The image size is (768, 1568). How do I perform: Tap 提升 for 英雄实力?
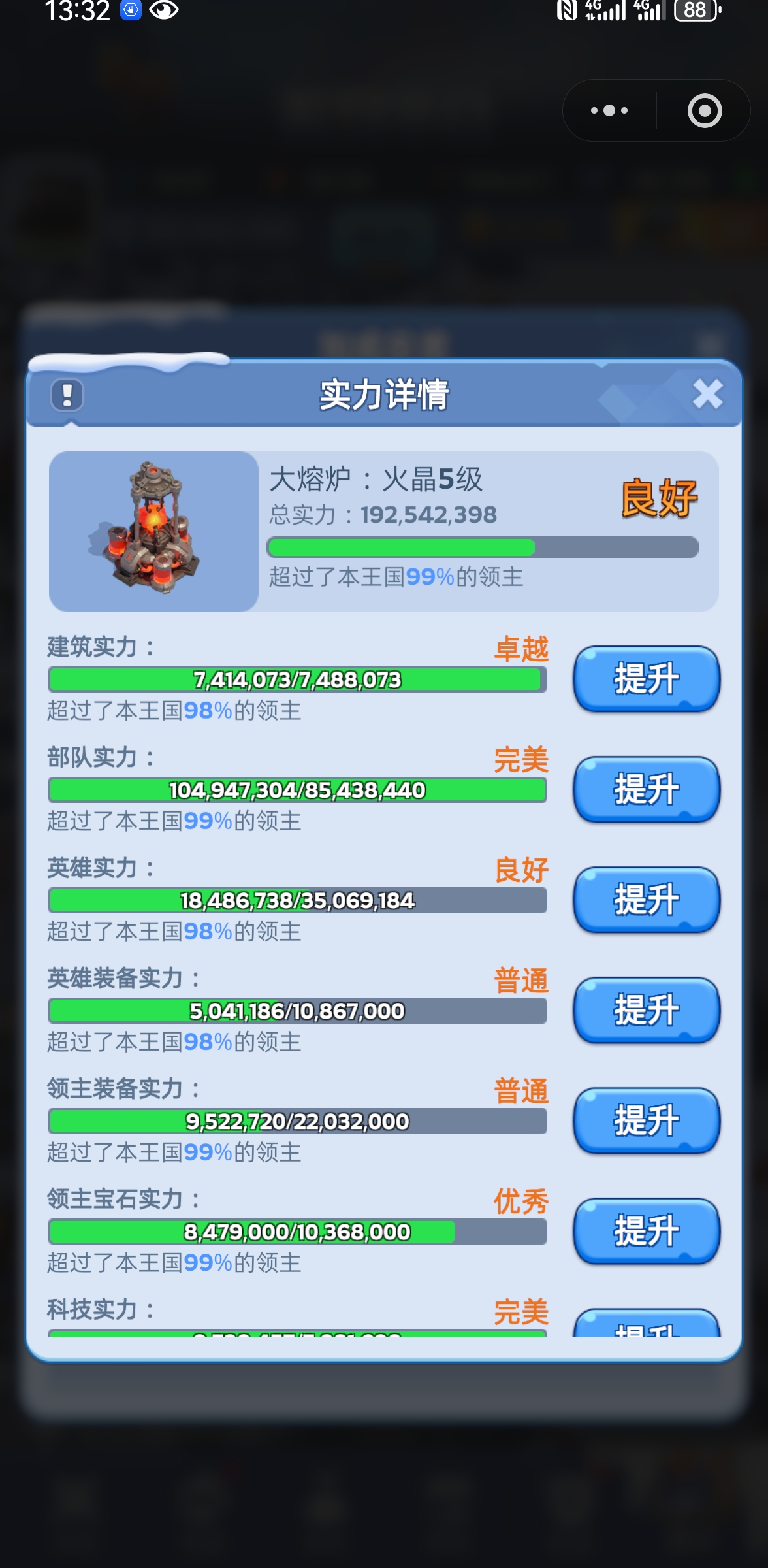646,900
